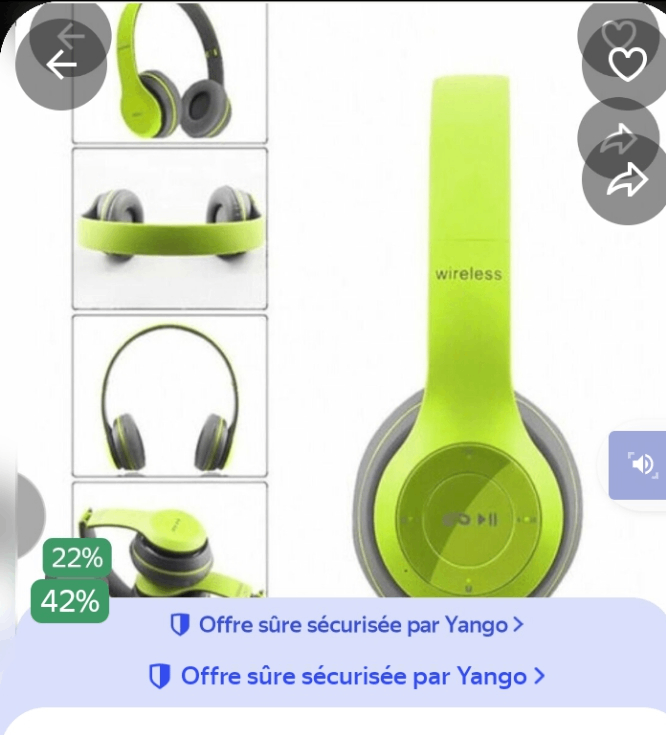Screen dimensions: 666x735
Task: Toggle the sound speaker button
Action: click(641, 464)
